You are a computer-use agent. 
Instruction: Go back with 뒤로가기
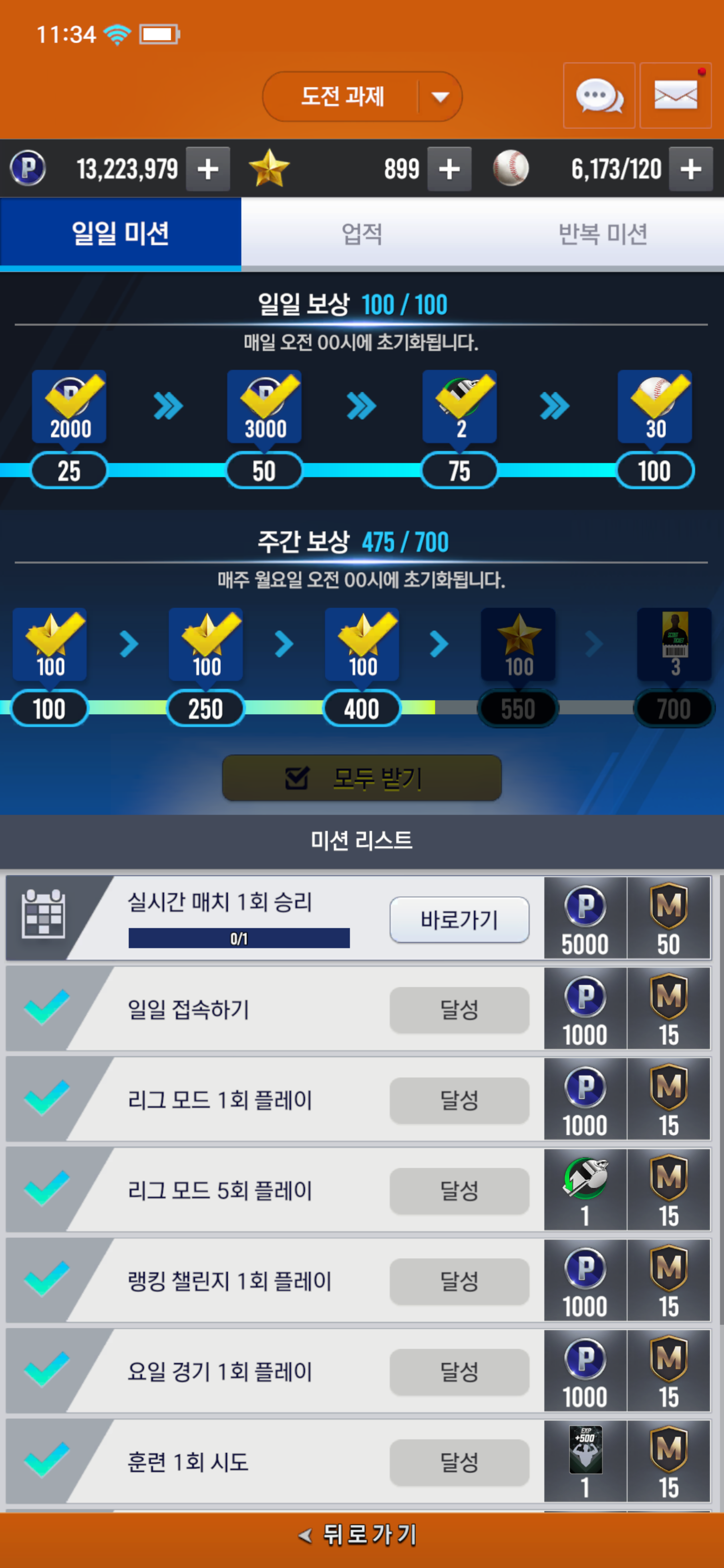[x=361, y=1534]
